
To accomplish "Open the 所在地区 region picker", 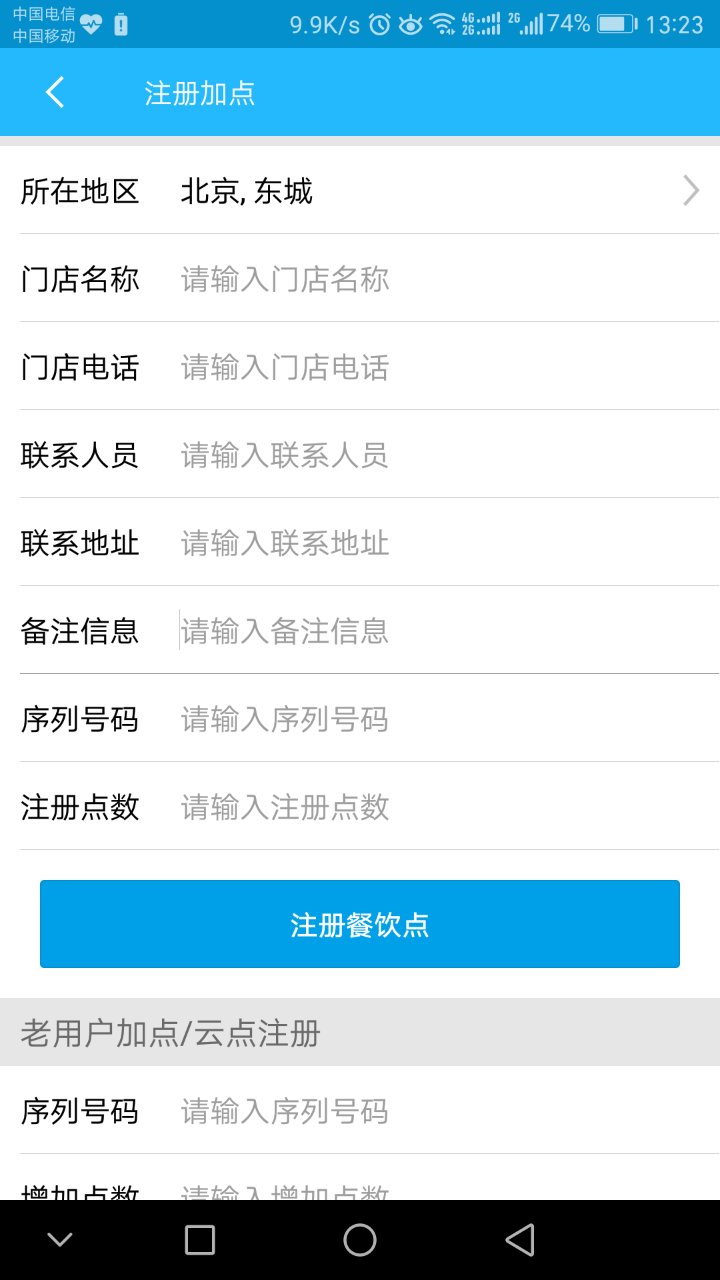I will click(x=440, y=191).
